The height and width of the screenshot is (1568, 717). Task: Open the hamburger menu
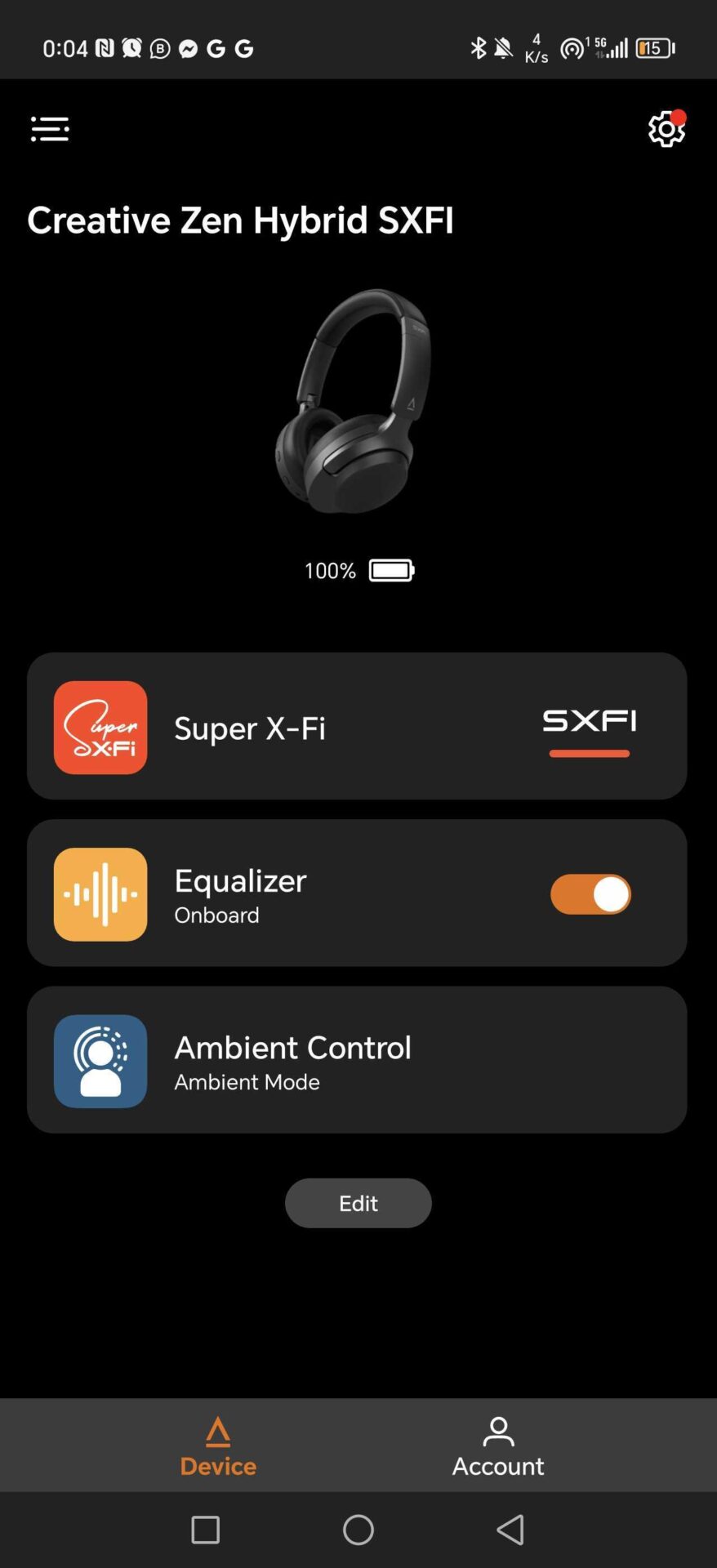pyautogui.click(x=50, y=129)
